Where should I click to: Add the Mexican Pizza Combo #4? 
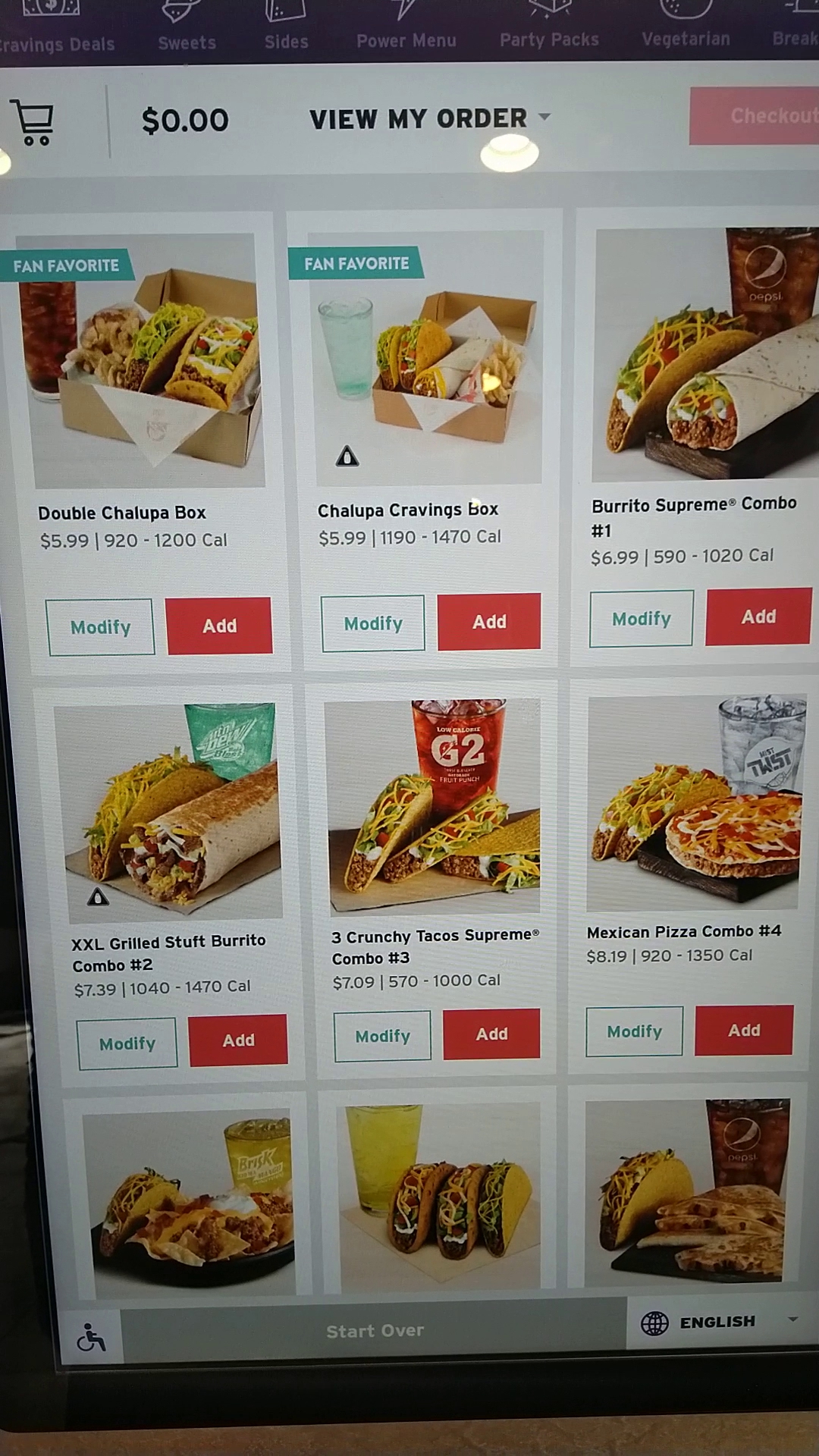[x=744, y=1030]
